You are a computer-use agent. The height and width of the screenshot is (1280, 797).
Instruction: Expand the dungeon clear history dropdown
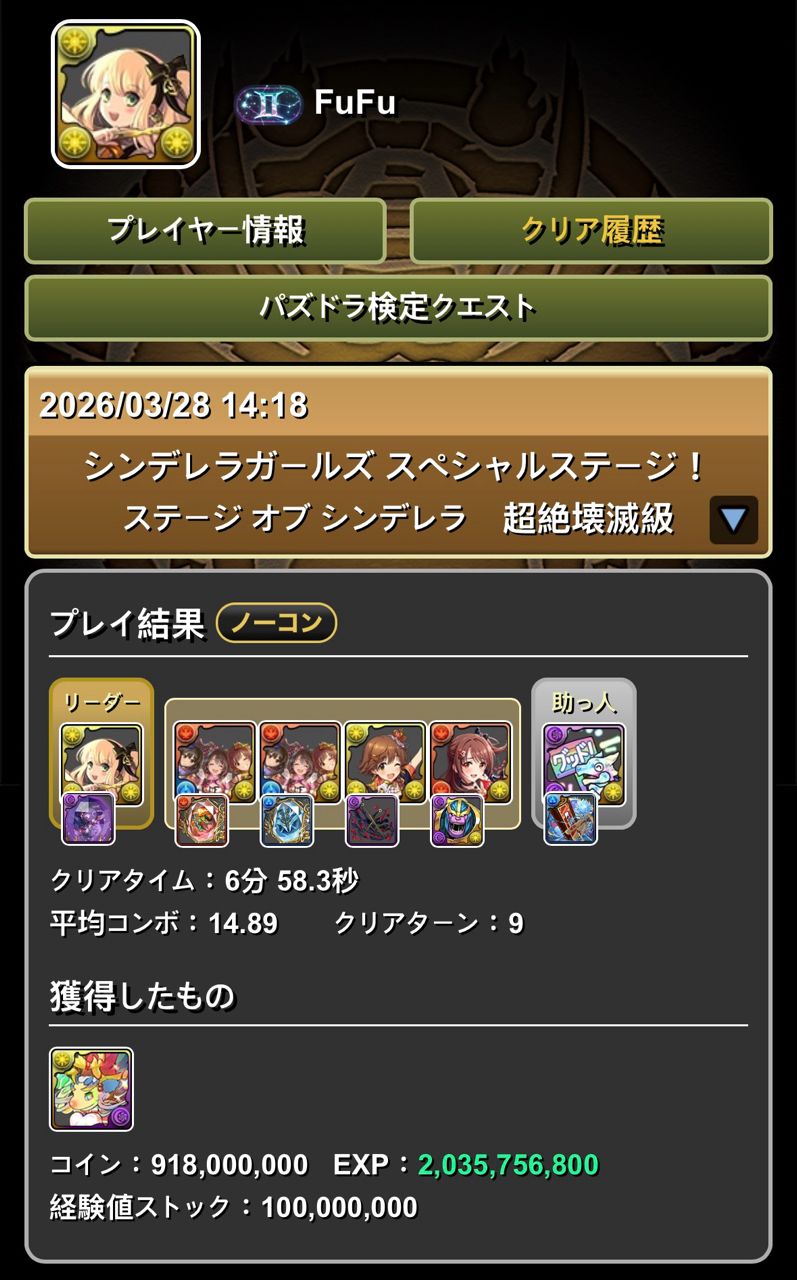click(x=733, y=519)
